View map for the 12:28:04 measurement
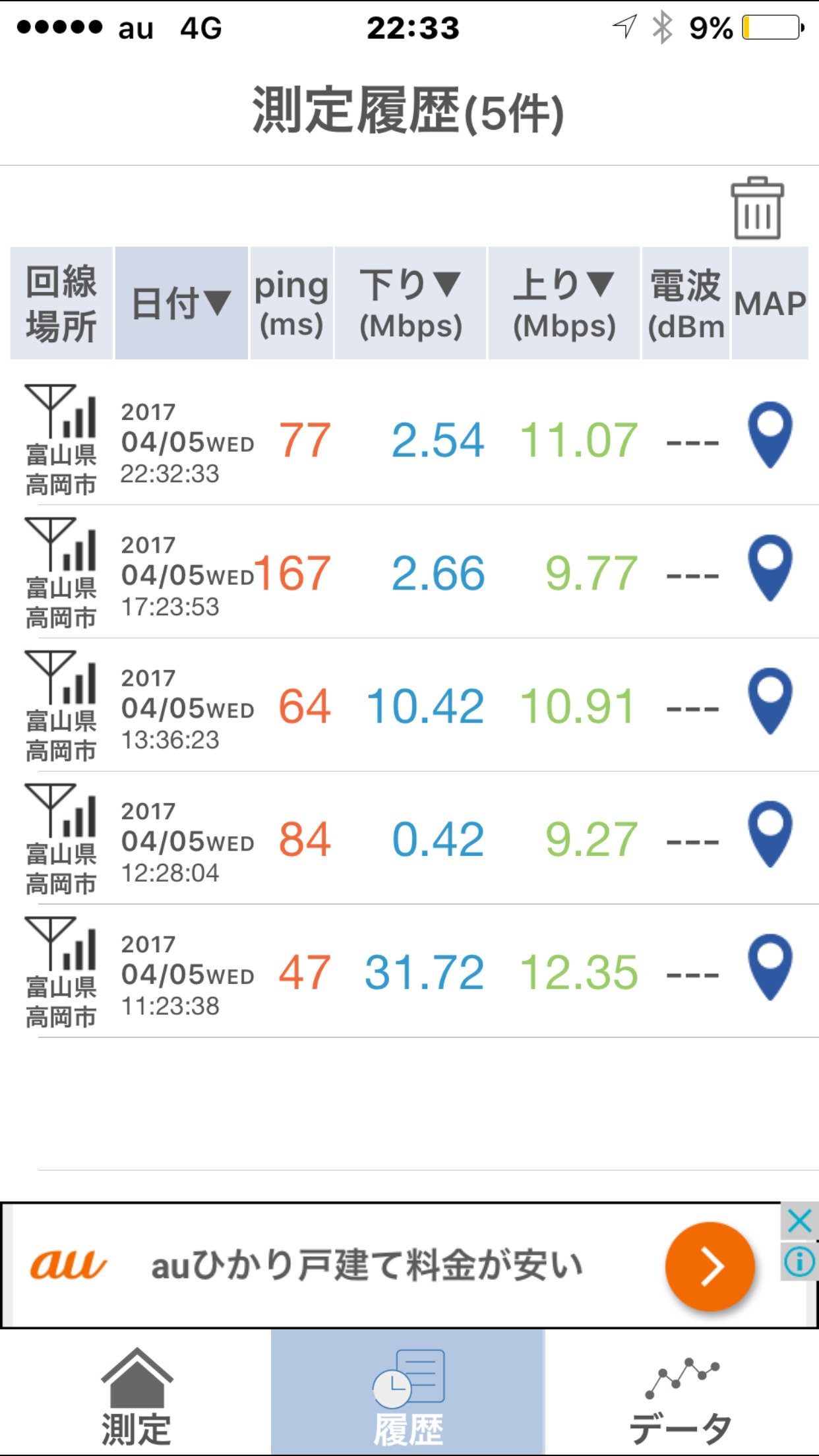The height and width of the screenshot is (1456, 819). pyautogui.click(x=770, y=835)
